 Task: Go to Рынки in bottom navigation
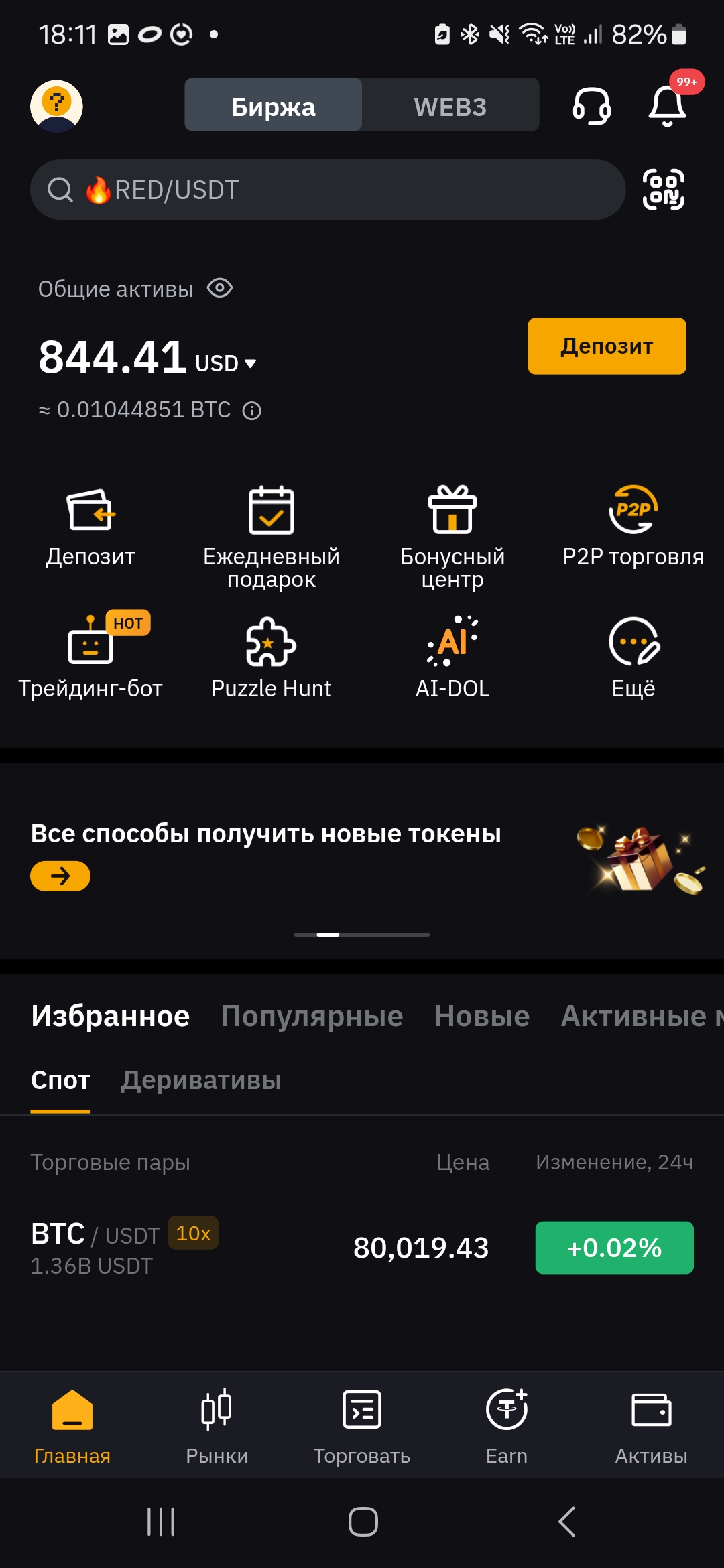coord(217,1427)
